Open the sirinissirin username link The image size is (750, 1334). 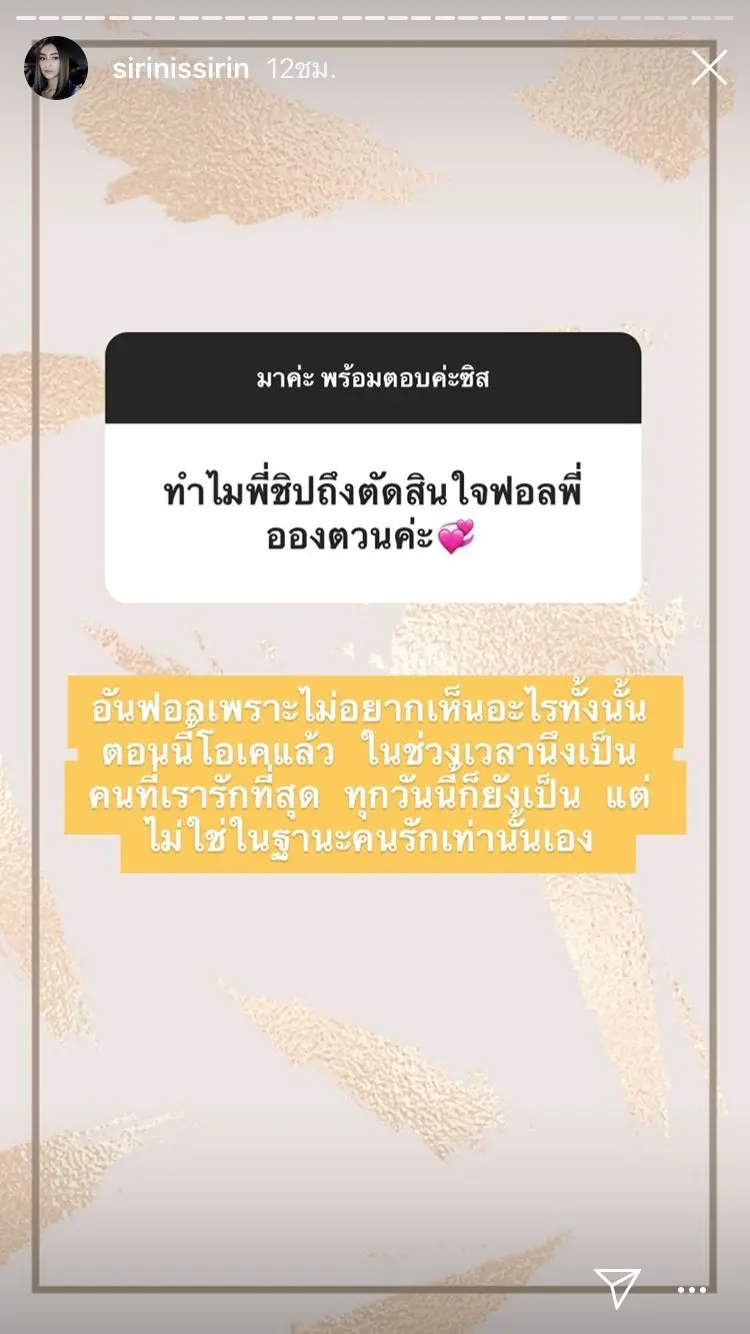(x=181, y=69)
